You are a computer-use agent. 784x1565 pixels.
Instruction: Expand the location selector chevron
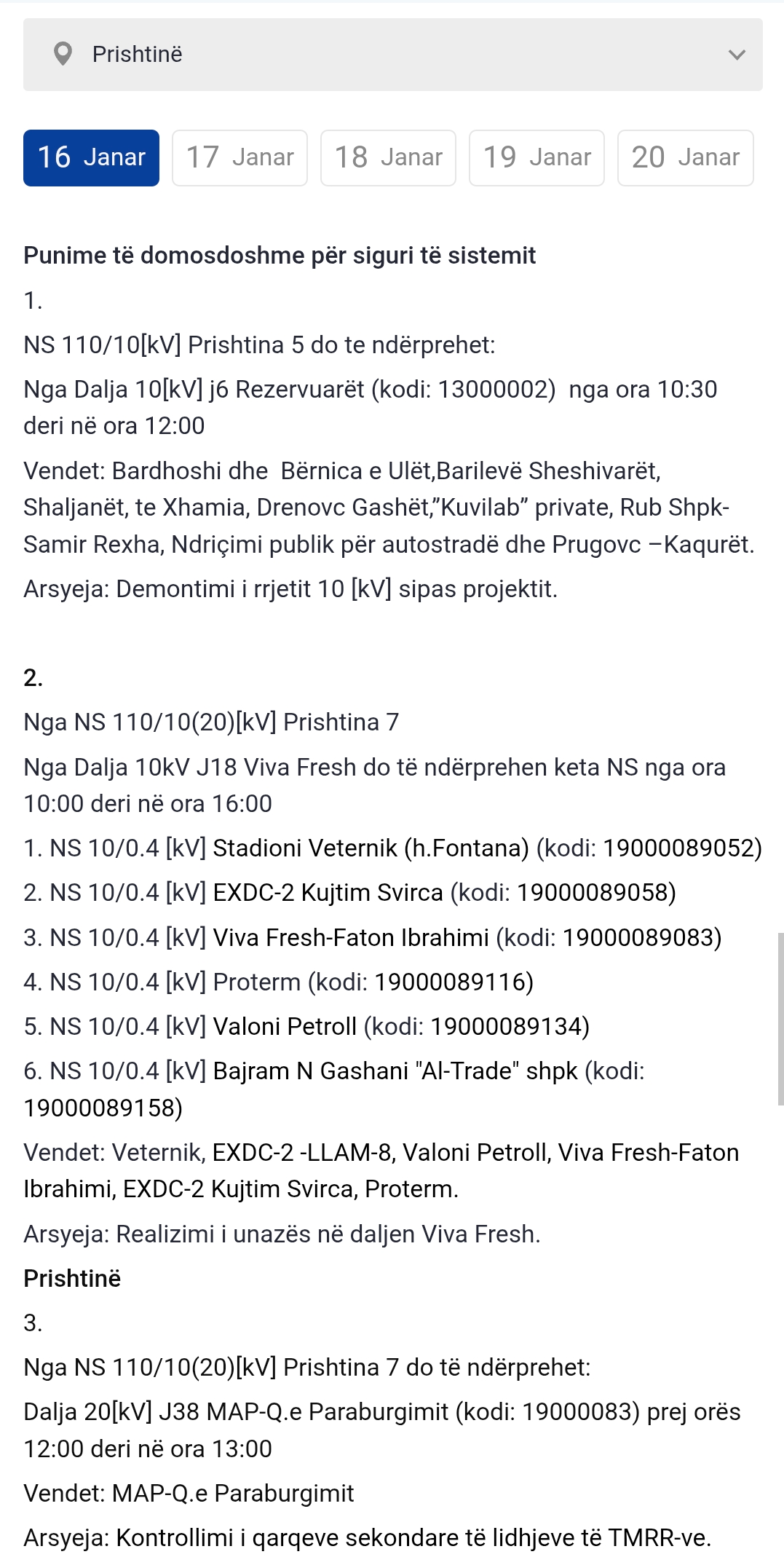click(737, 54)
